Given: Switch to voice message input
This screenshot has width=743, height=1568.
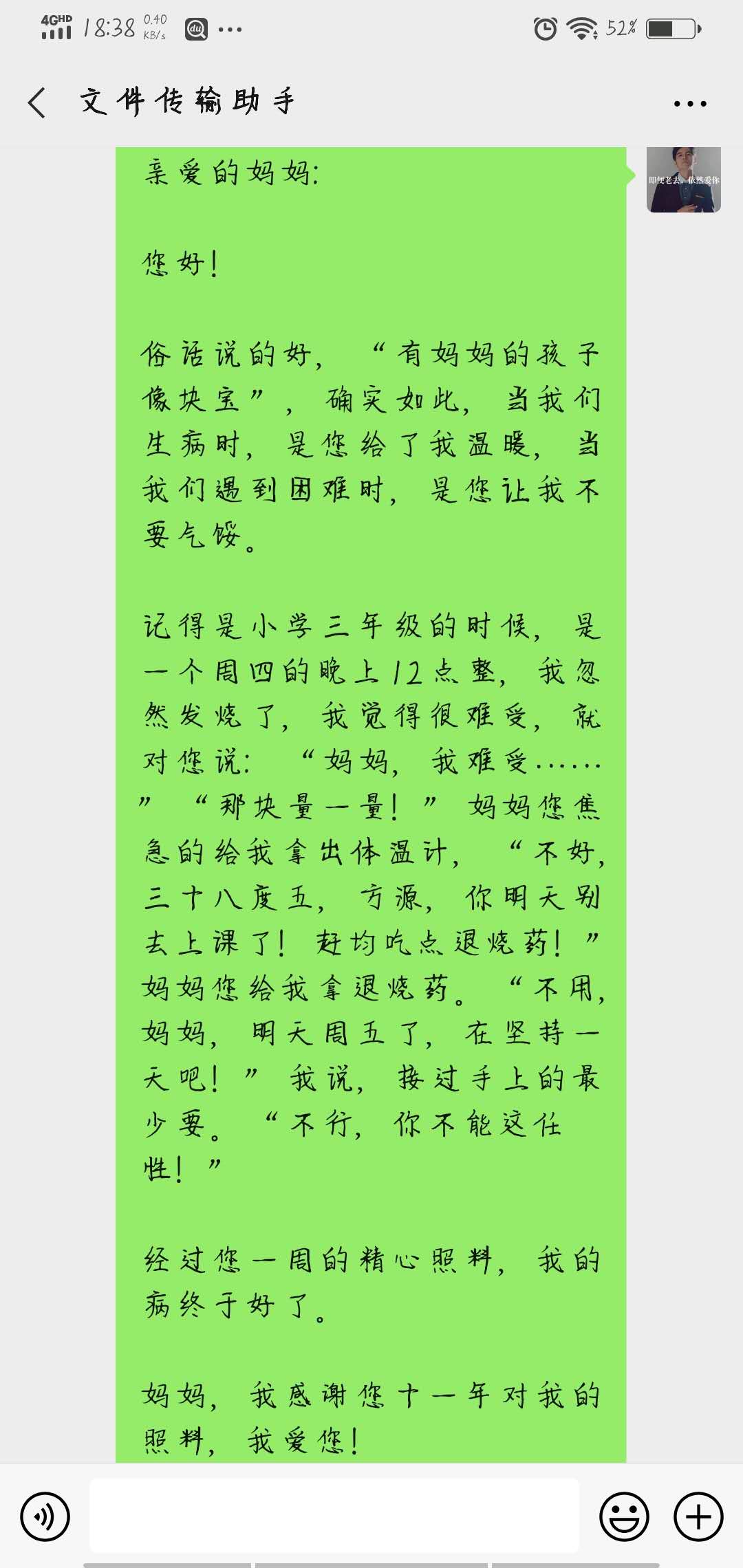Looking at the screenshot, I should coord(45,1516).
